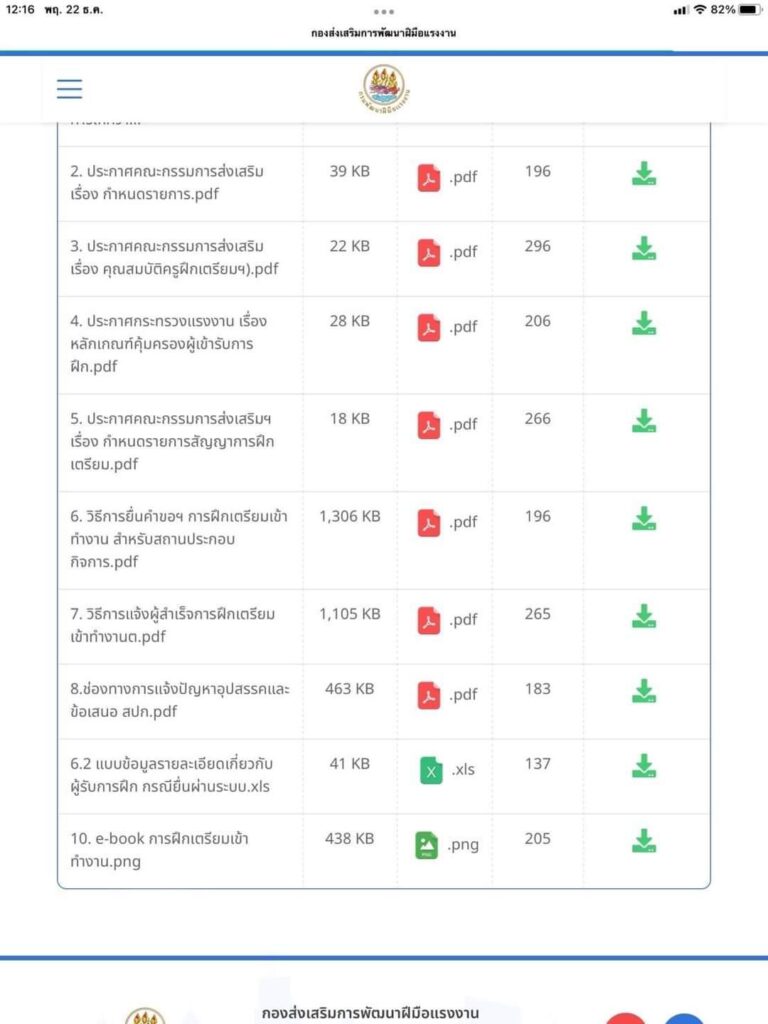Download file 8 ช่องทางการแจ้งปัญหา pdf
This screenshot has height=1024, width=768.
pos(644,691)
